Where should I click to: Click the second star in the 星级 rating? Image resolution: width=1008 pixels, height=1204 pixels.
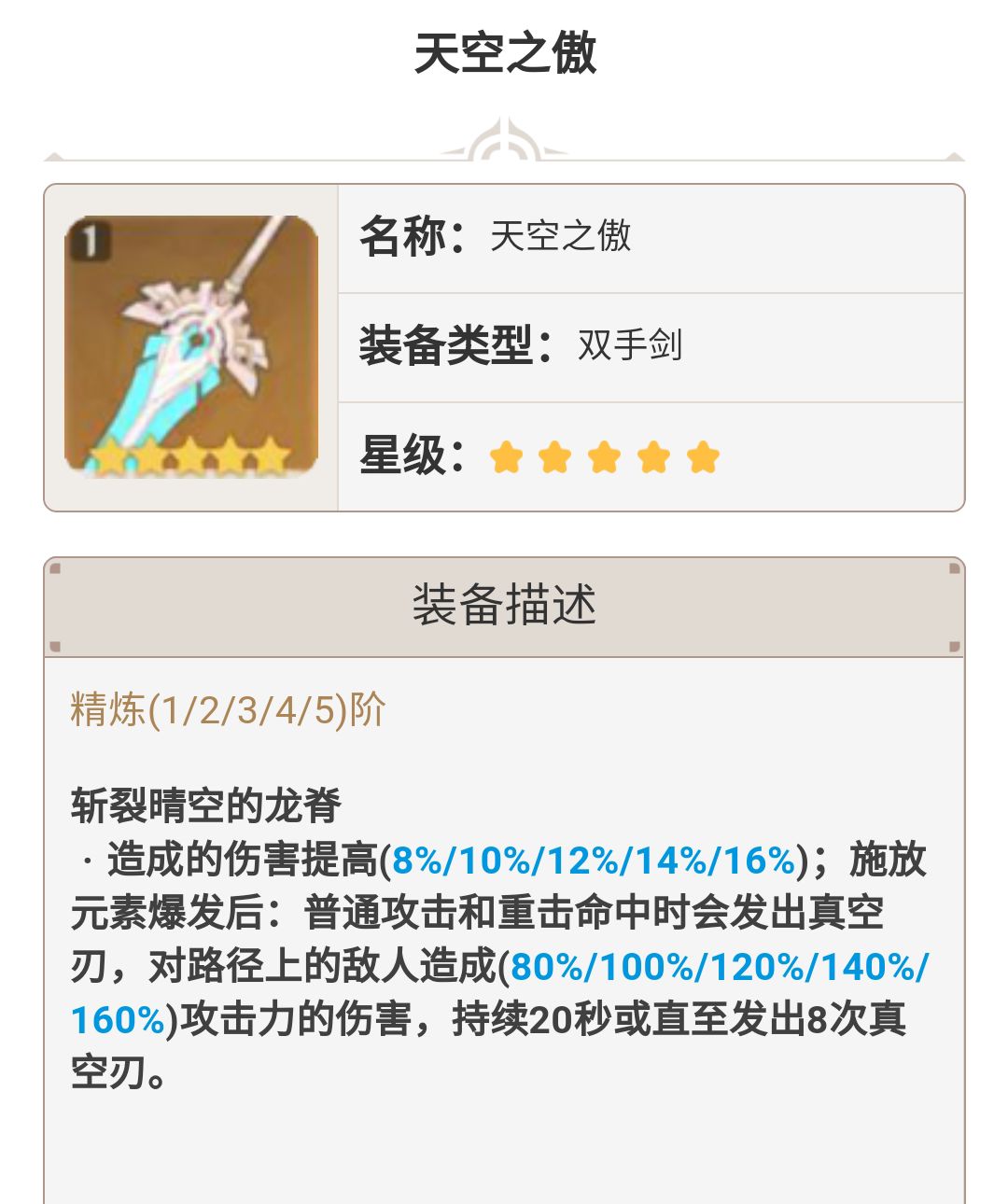tap(557, 455)
